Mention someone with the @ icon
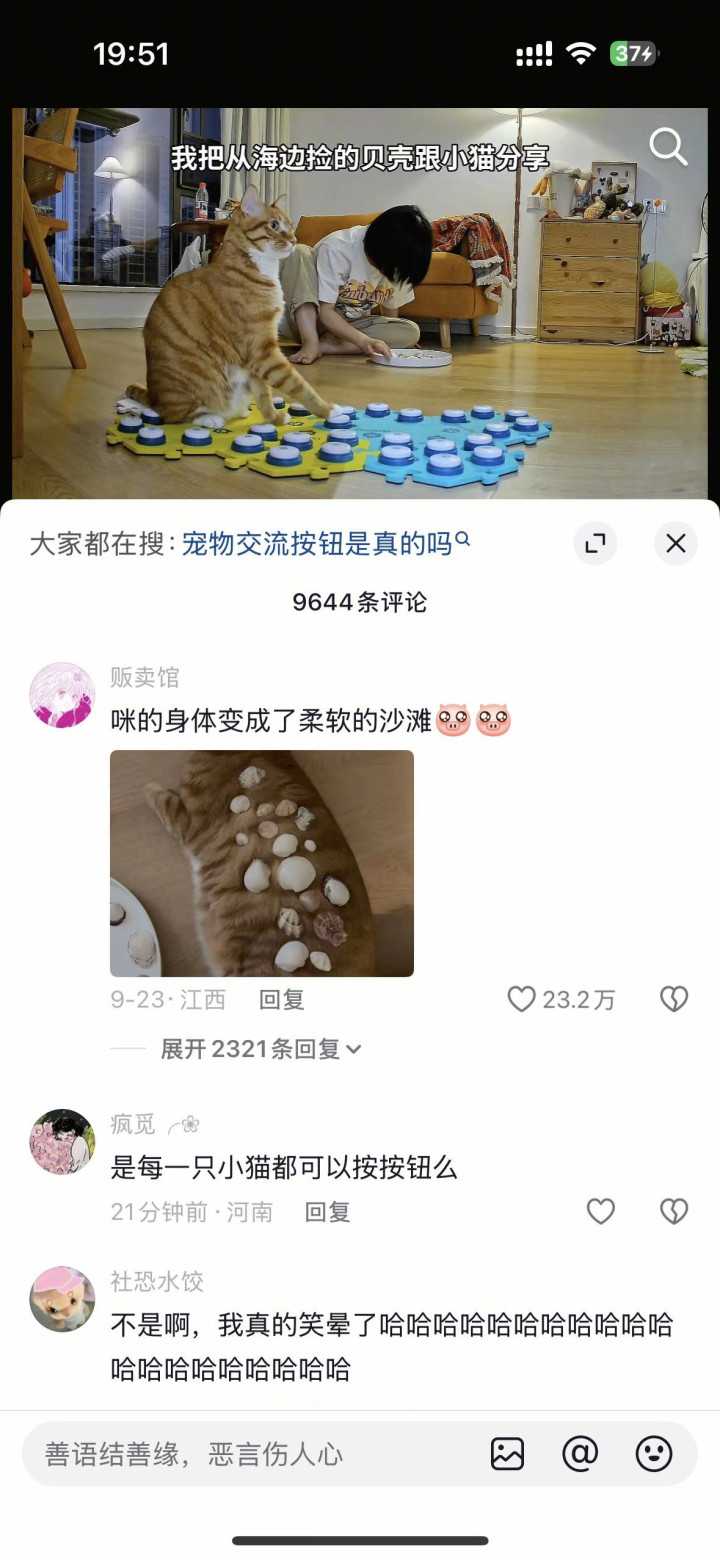 (580, 1454)
